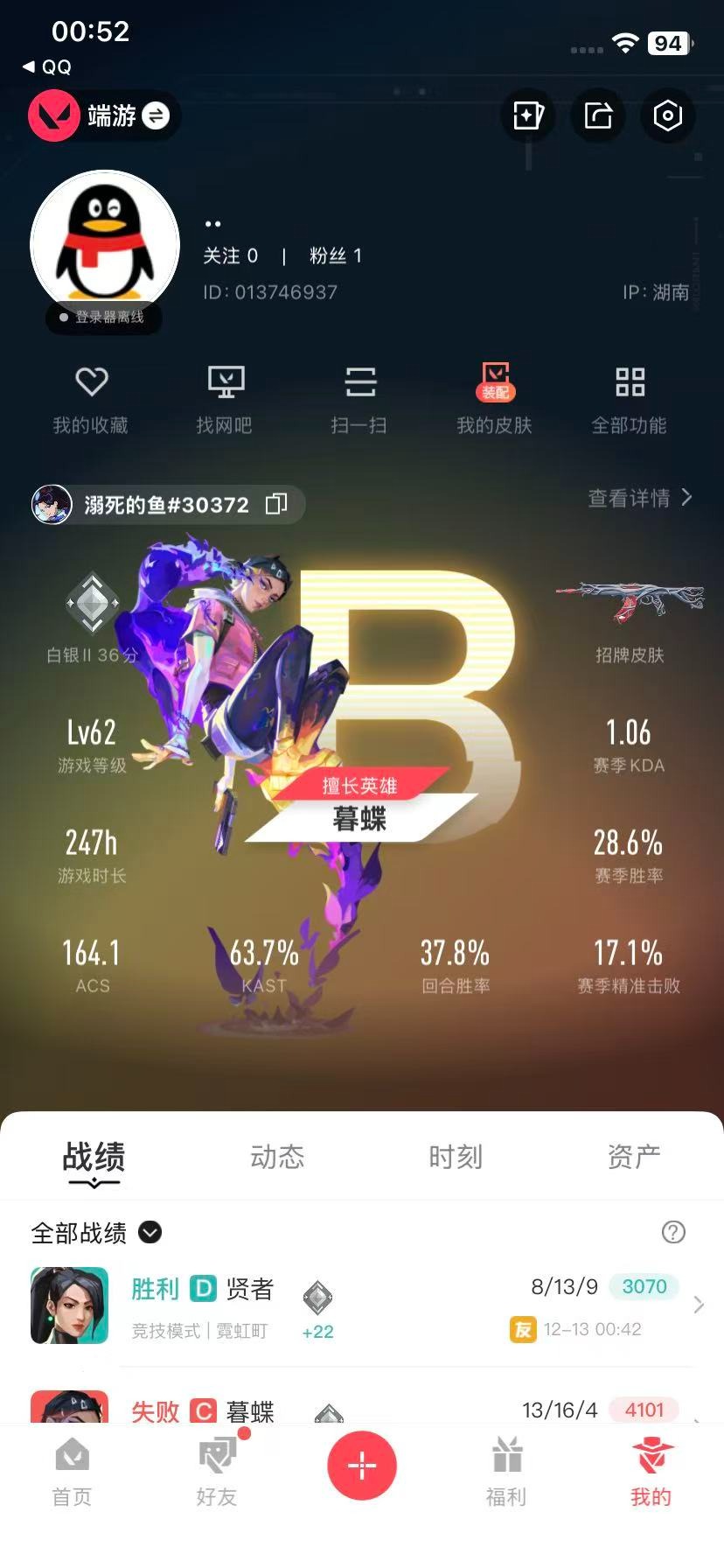
Task: Copy game ID 溺死的鱼#30372
Action: point(276,504)
